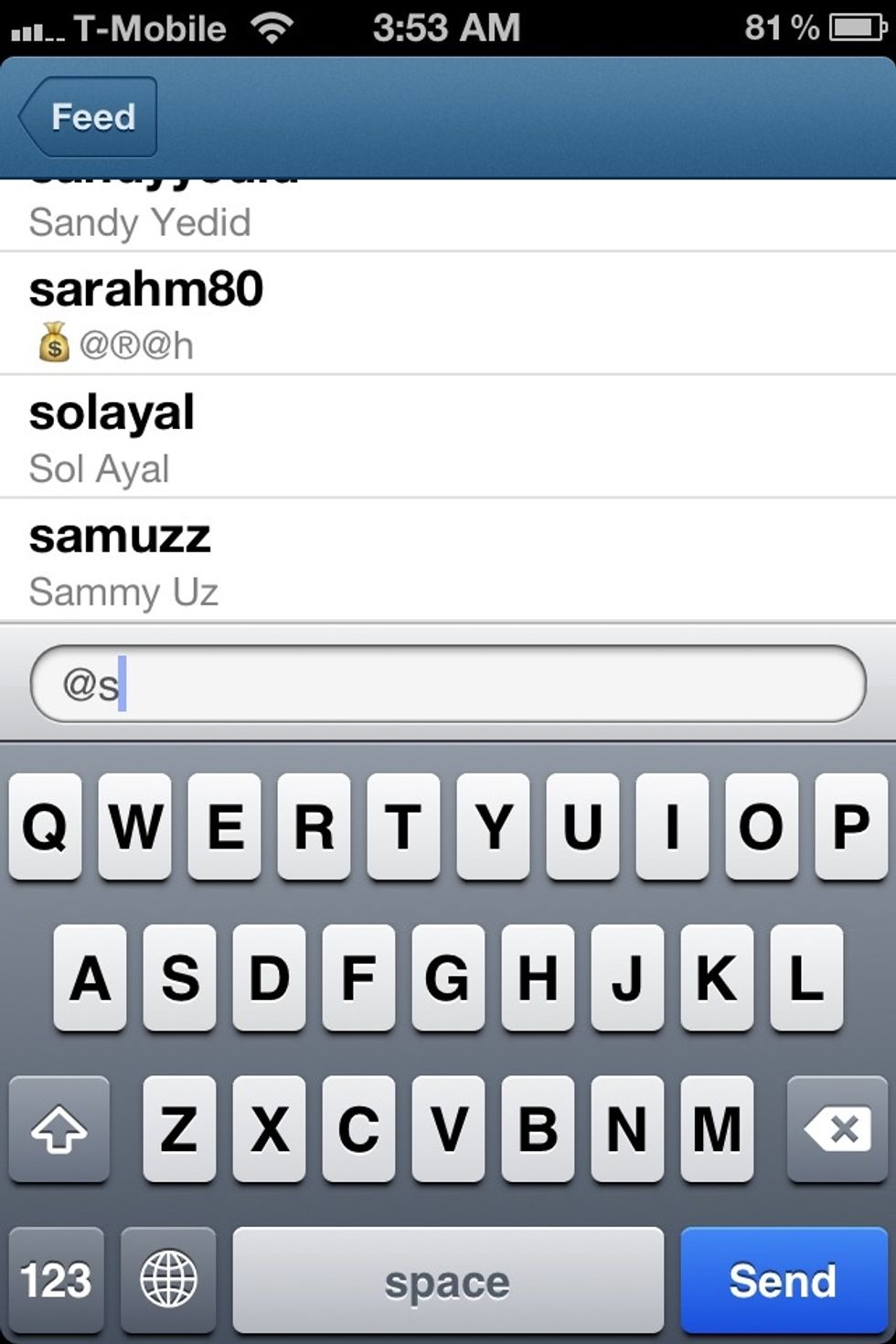Toggle uppercase letters with the Shift key
Screen dimensions: 896x1344
pyautogui.click(x=59, y=1131)
